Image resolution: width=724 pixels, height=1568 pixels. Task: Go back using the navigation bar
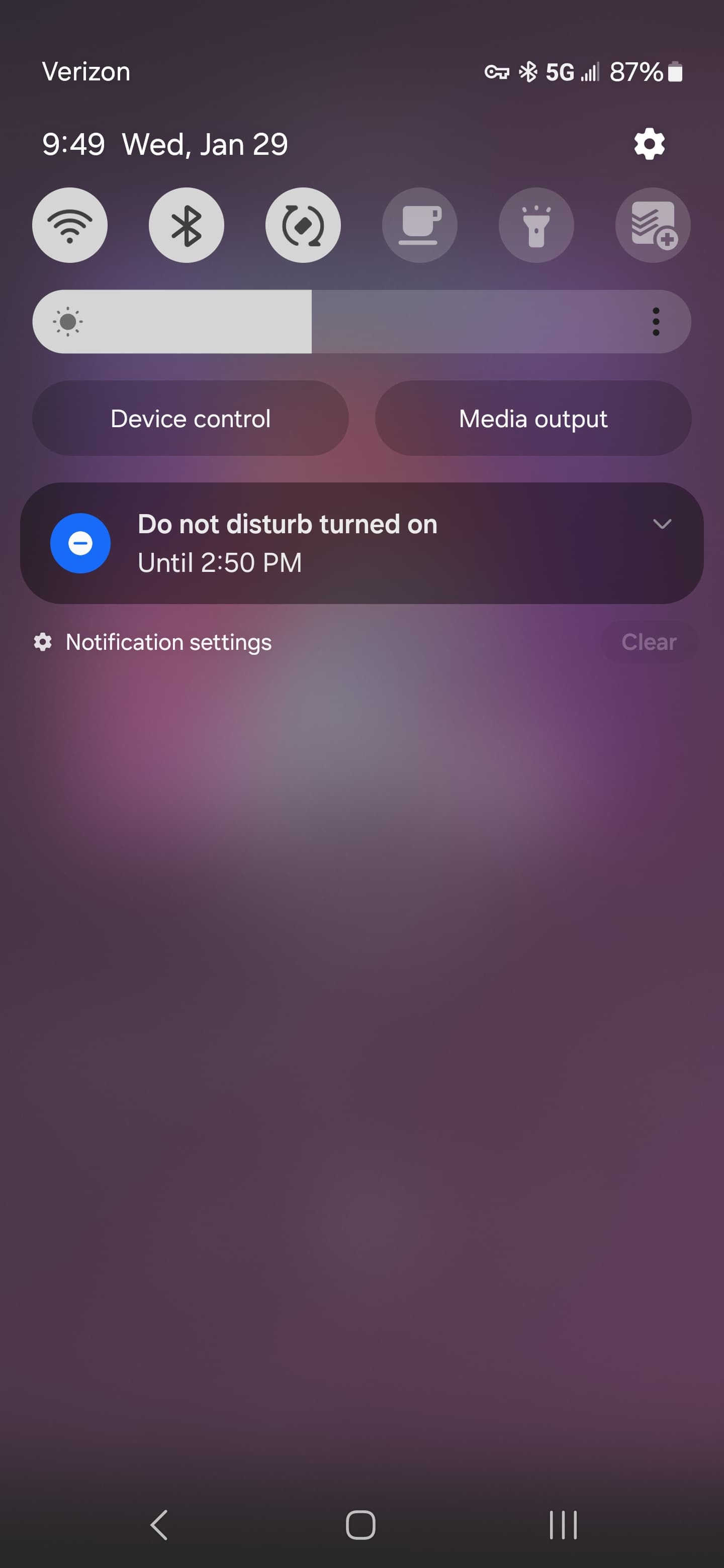tap(159, 1525)
